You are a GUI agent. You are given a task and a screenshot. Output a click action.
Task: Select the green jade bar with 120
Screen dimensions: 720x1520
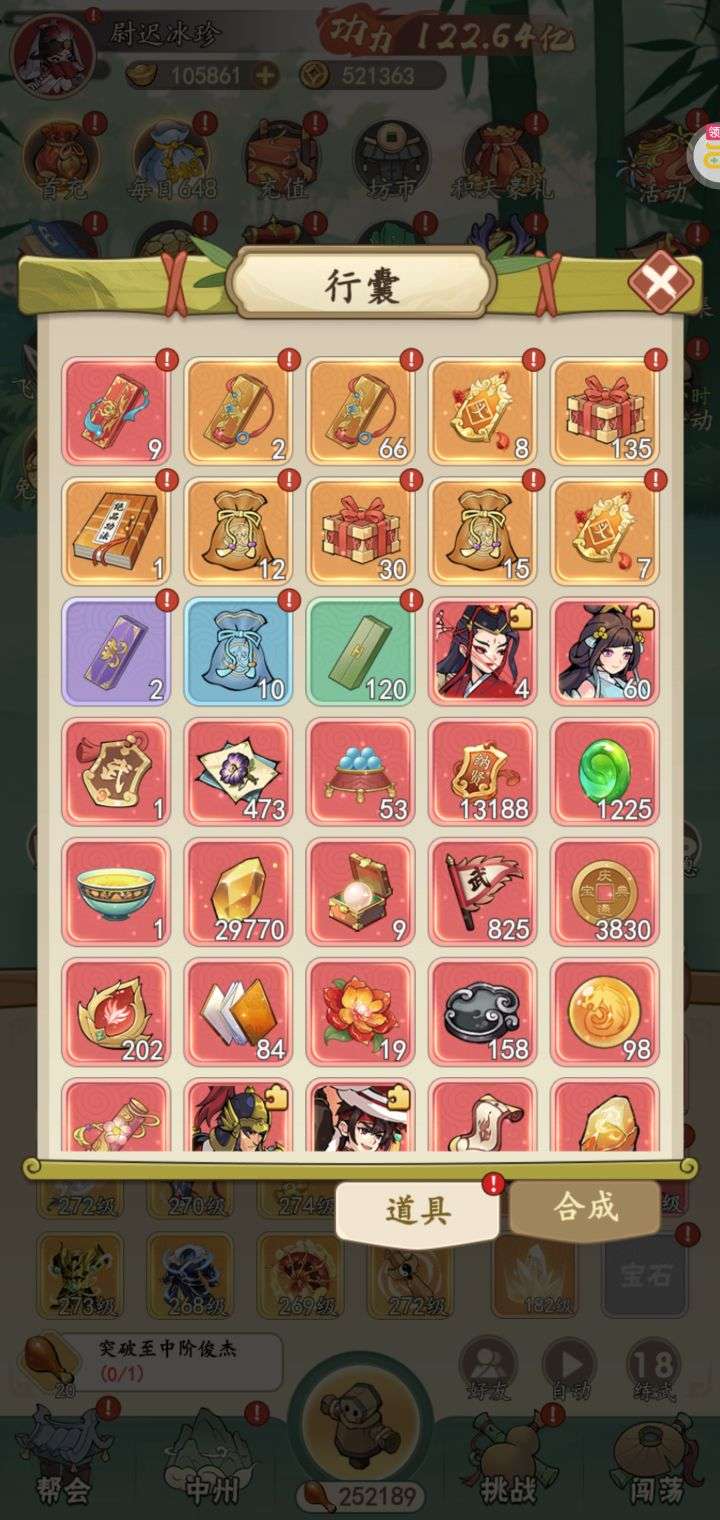pyautogui.click(x=360, y=651)
